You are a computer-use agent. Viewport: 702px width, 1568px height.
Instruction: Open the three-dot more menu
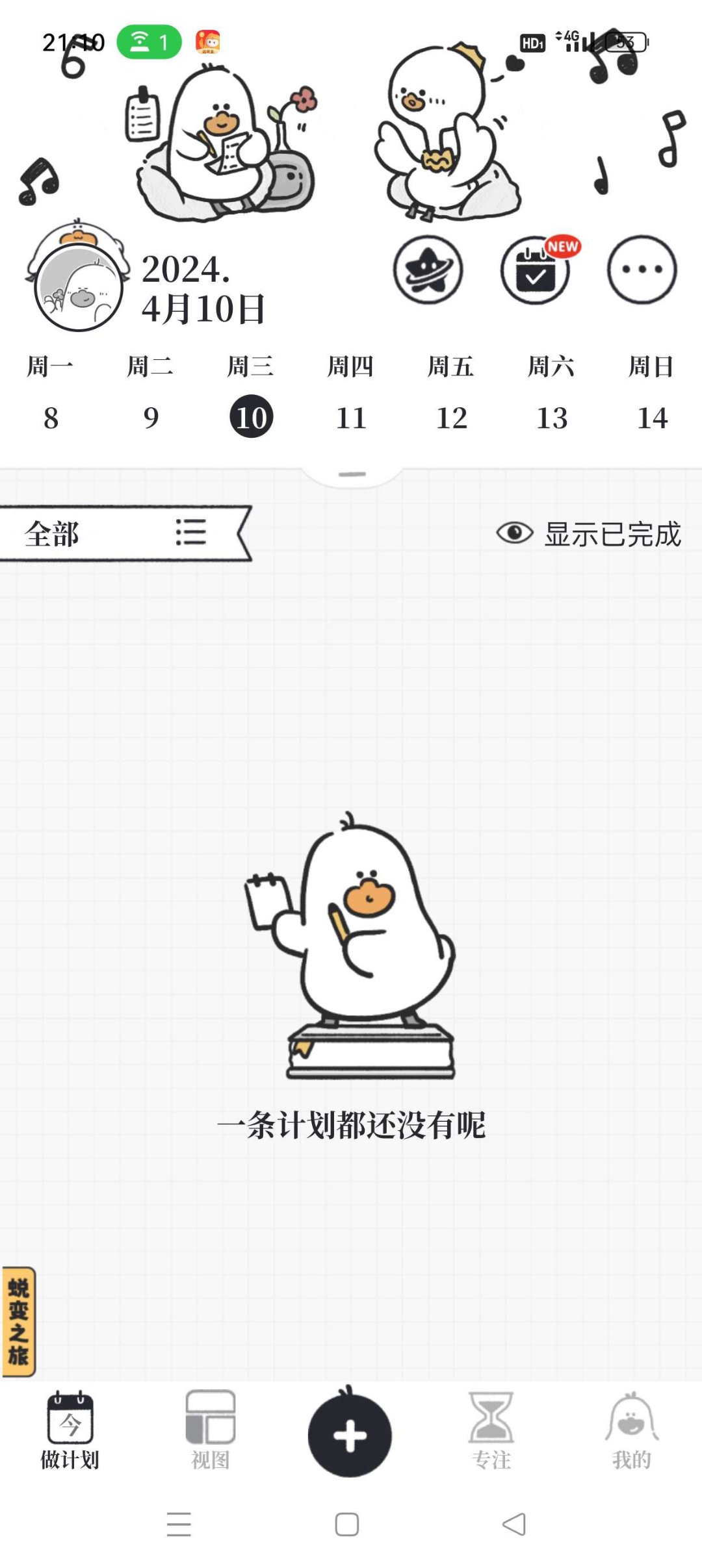tap(642, 270)
